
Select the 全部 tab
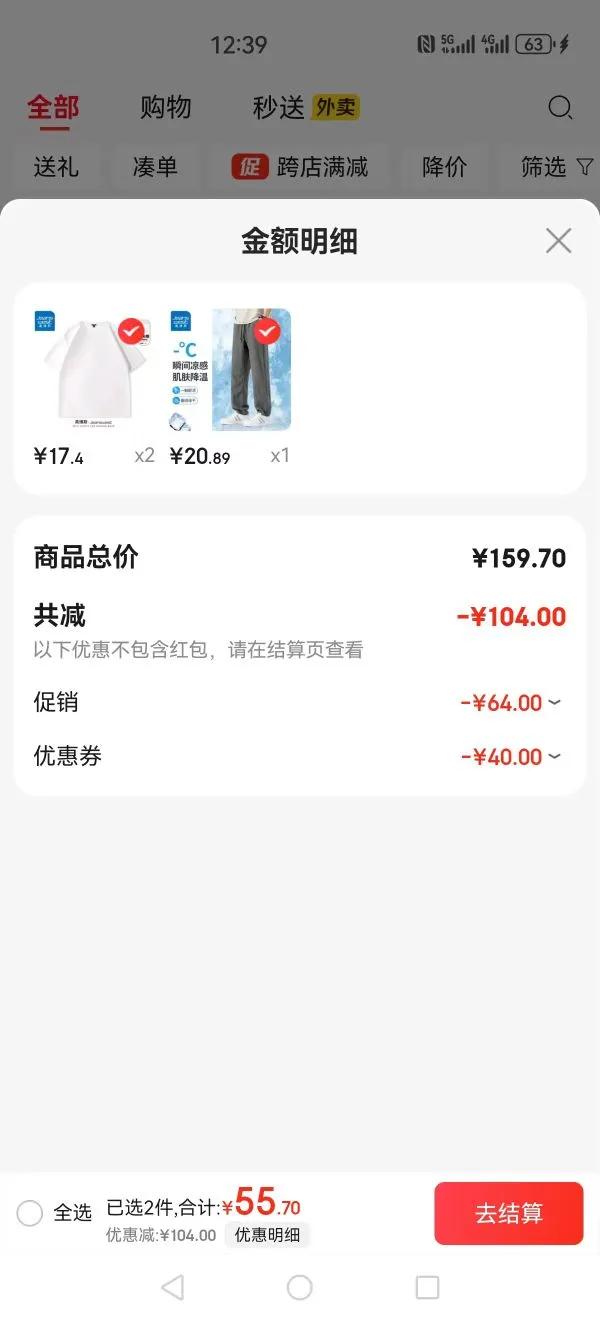coord(53,108)
